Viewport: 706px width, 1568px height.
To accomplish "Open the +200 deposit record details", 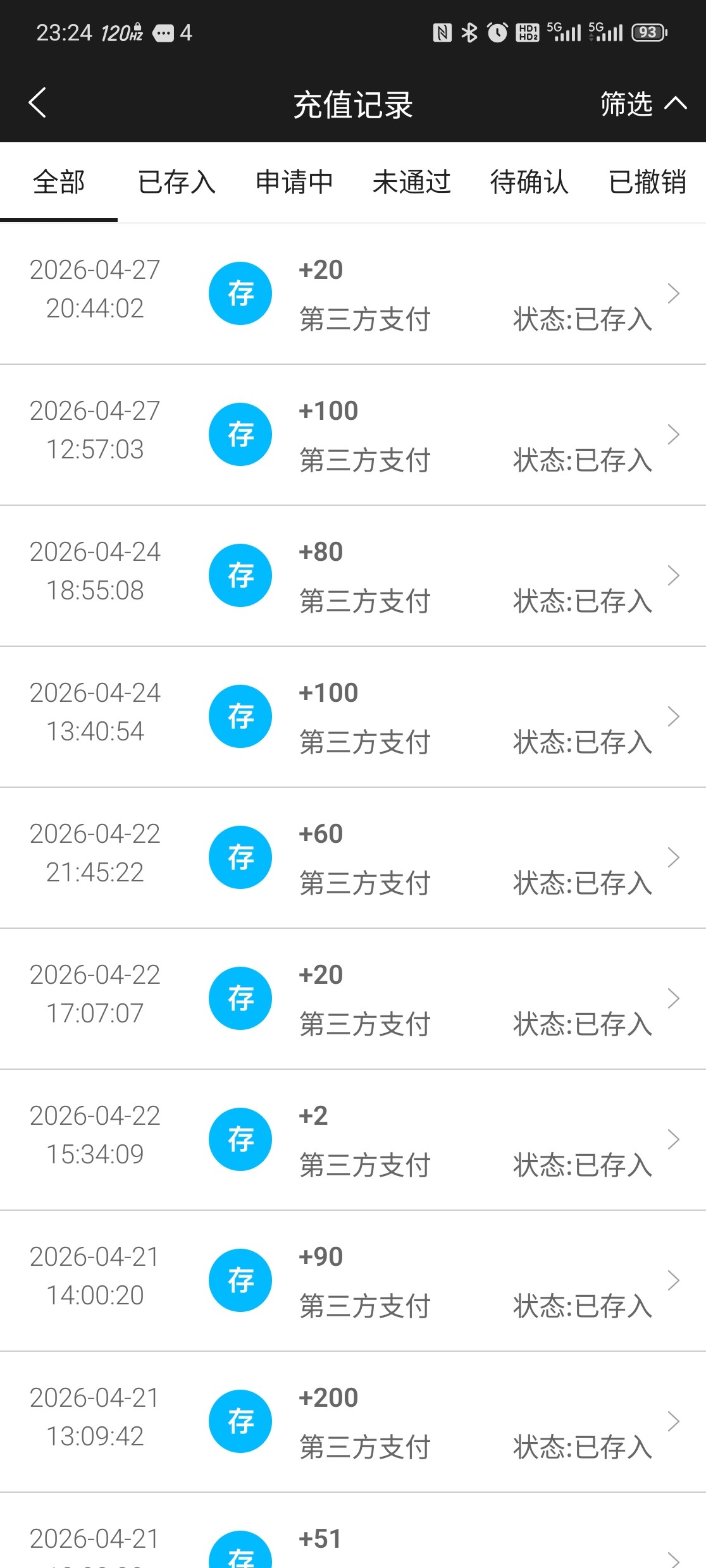I will click(x=353, y=1421).
